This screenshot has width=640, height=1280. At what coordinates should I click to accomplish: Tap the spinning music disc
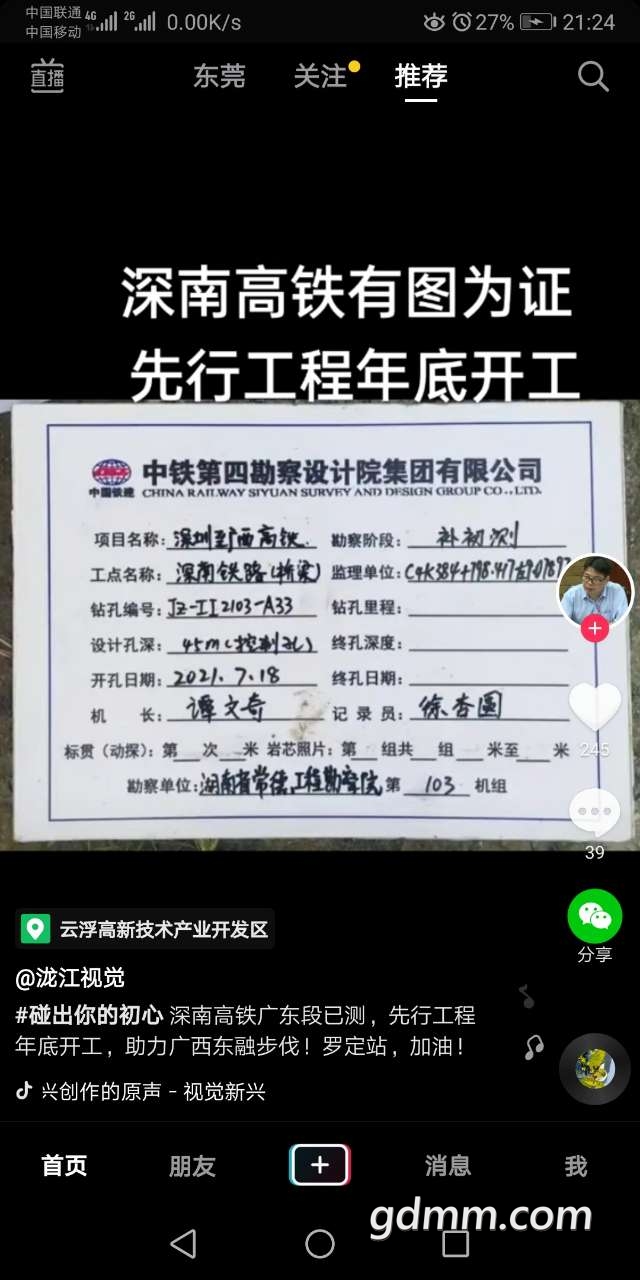[x=595, y=1069]
